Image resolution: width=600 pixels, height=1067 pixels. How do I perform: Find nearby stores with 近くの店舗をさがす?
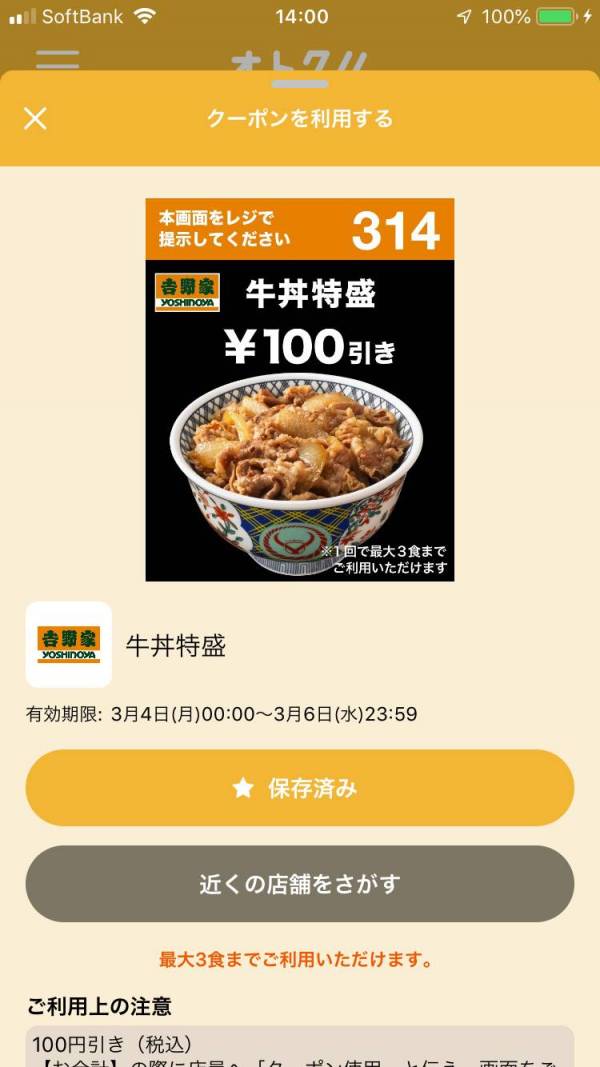click(299, 884)
